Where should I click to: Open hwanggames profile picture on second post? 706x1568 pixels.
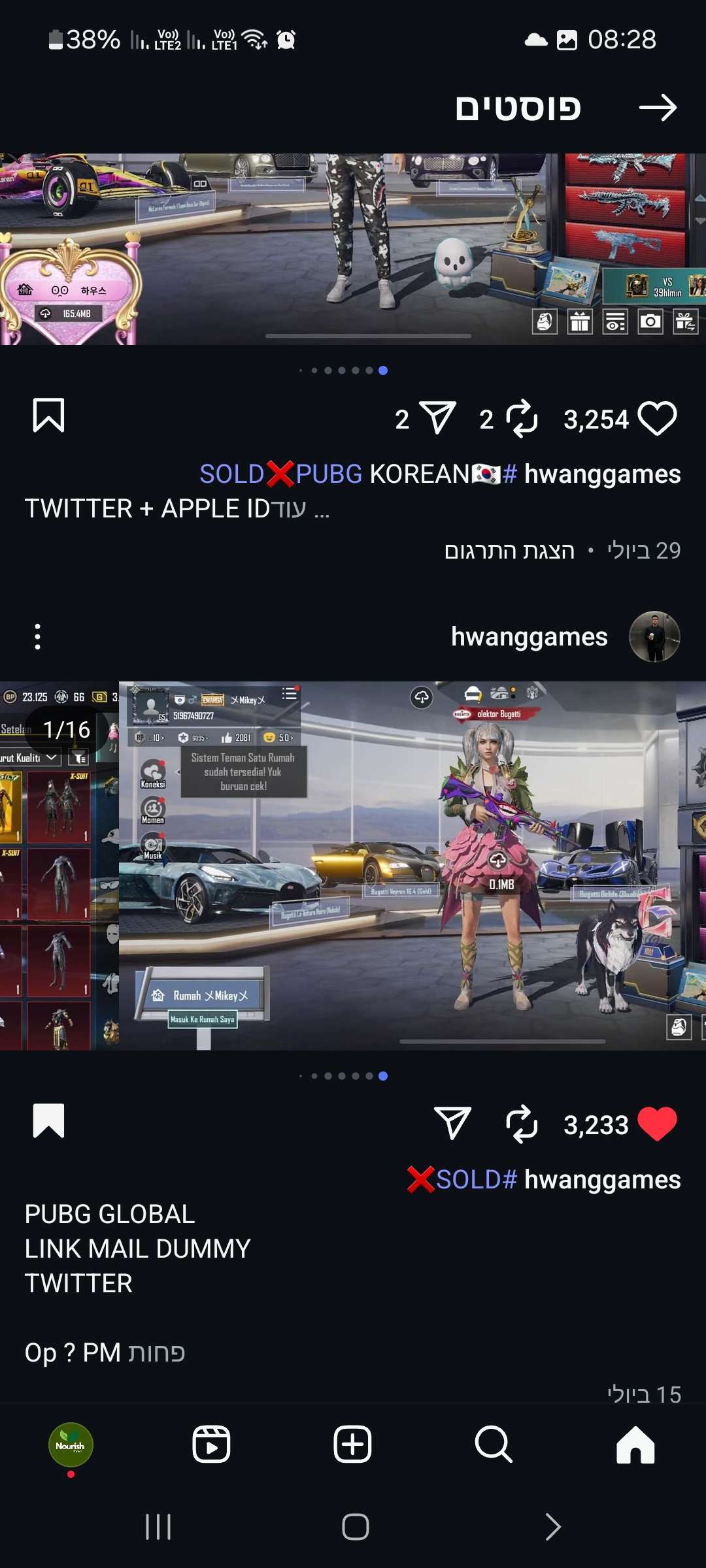coord(654,636)
